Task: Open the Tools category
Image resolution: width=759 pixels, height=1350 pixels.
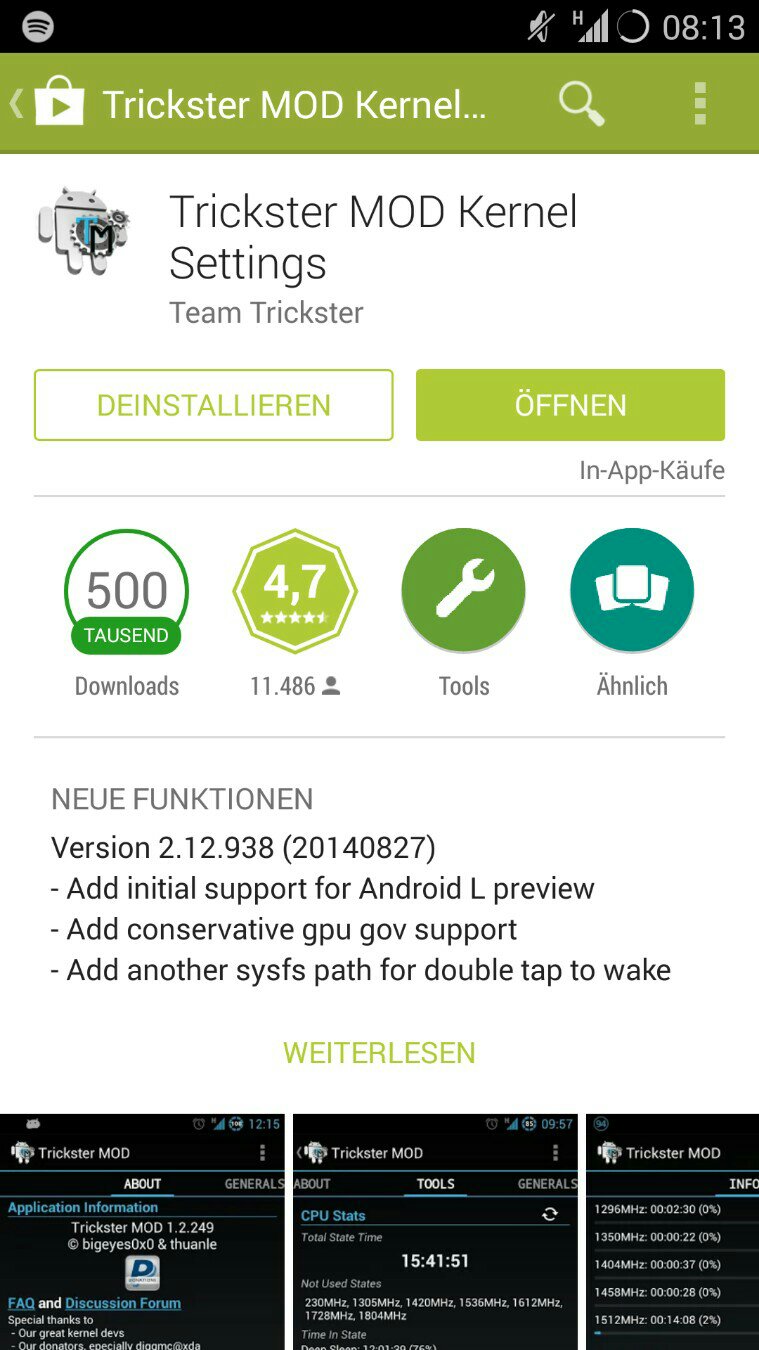Action: tap(463, 590)
